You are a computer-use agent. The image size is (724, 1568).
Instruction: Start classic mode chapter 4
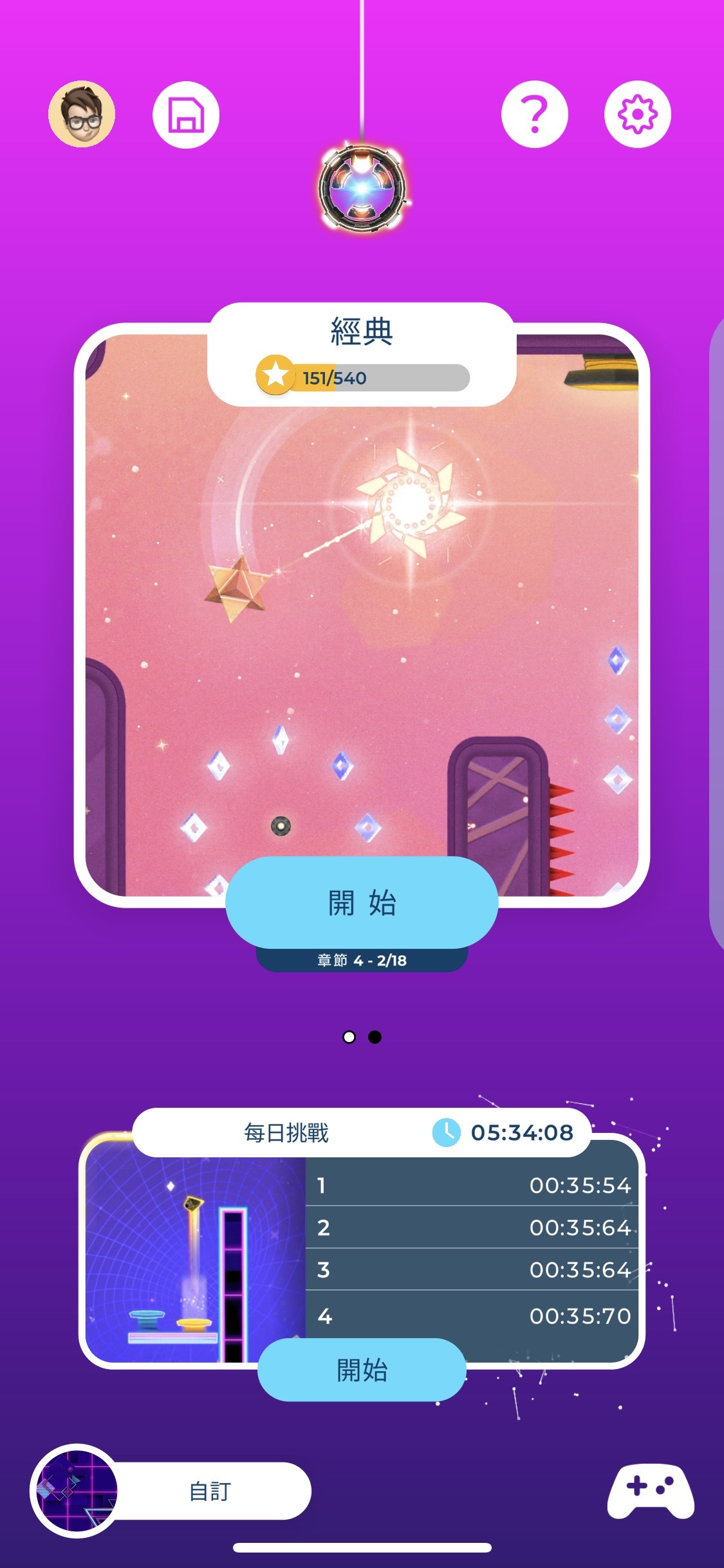coord(362,902)
